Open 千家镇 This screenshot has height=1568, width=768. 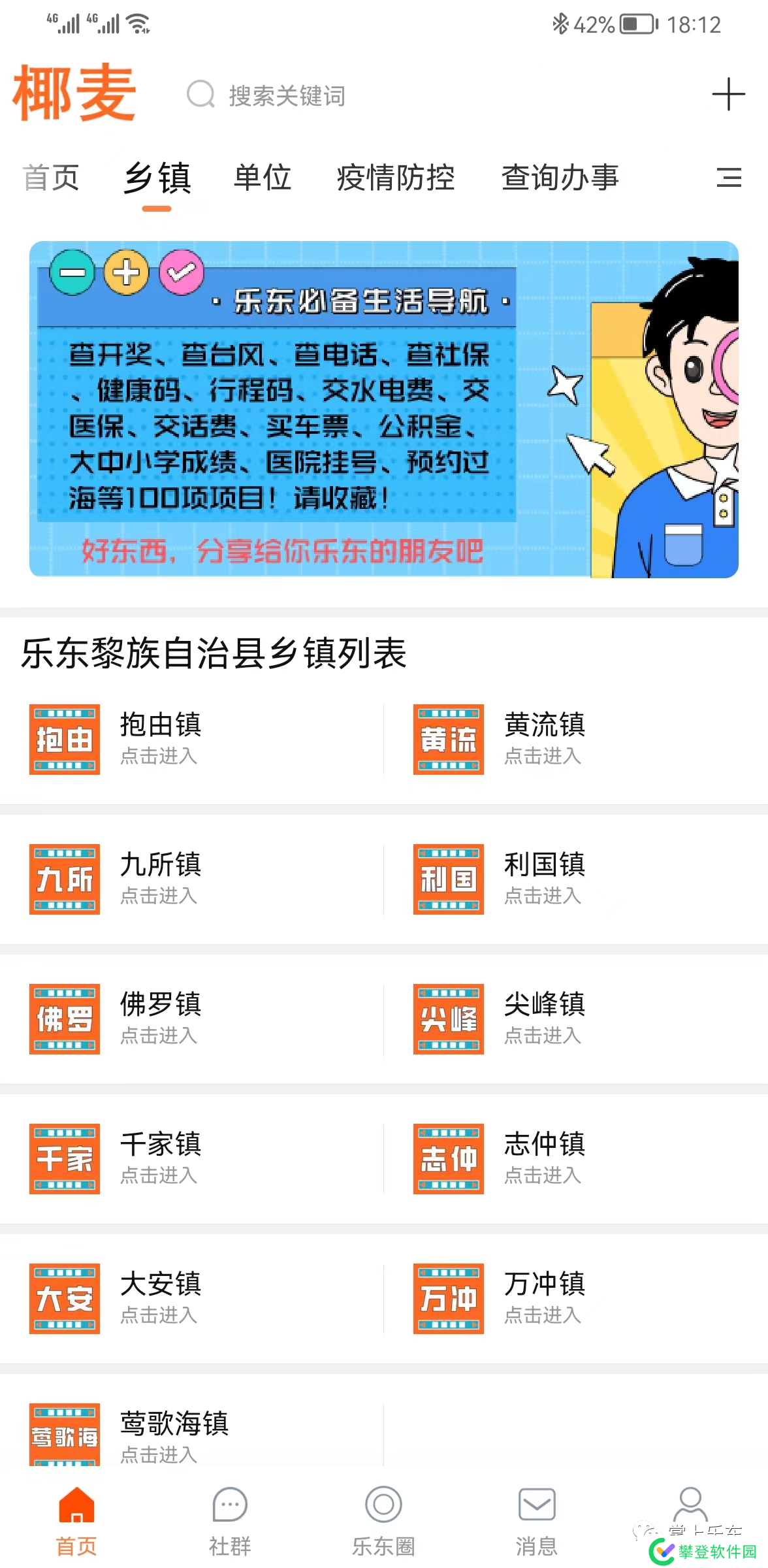(160, 1159)
